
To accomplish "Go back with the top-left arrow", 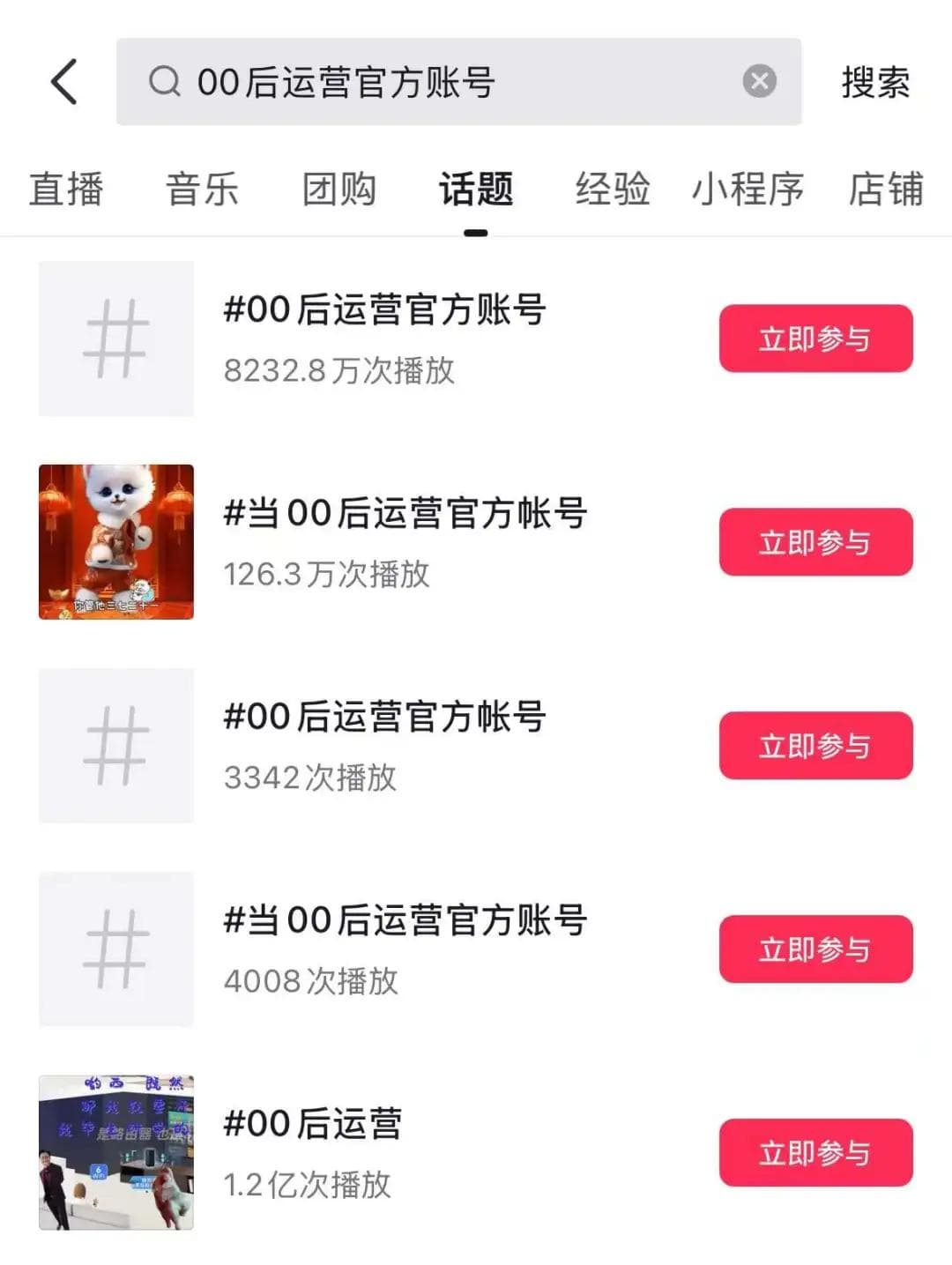I will pos(63,82).
